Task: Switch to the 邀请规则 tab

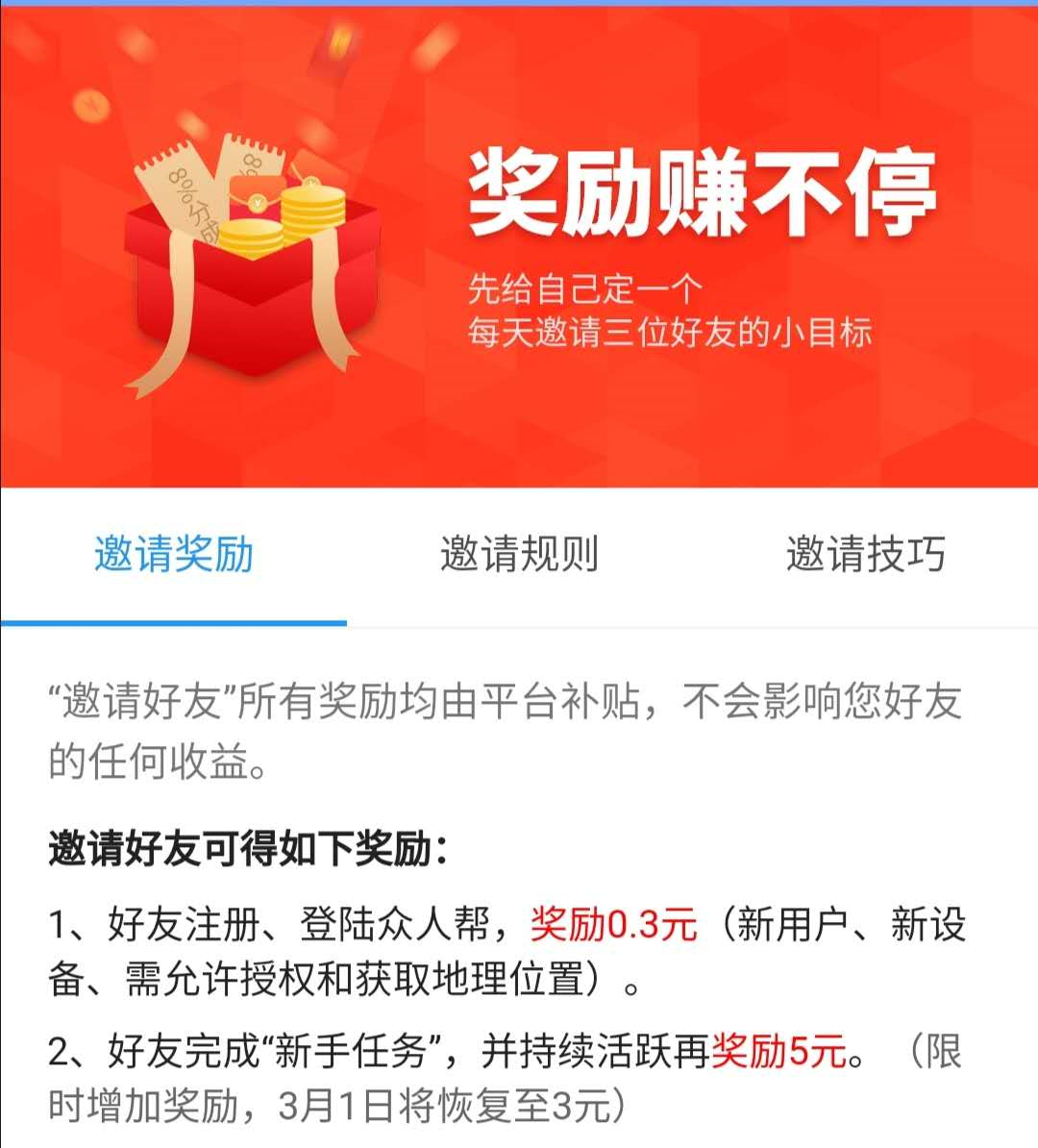Action: (x=519, y=555)
